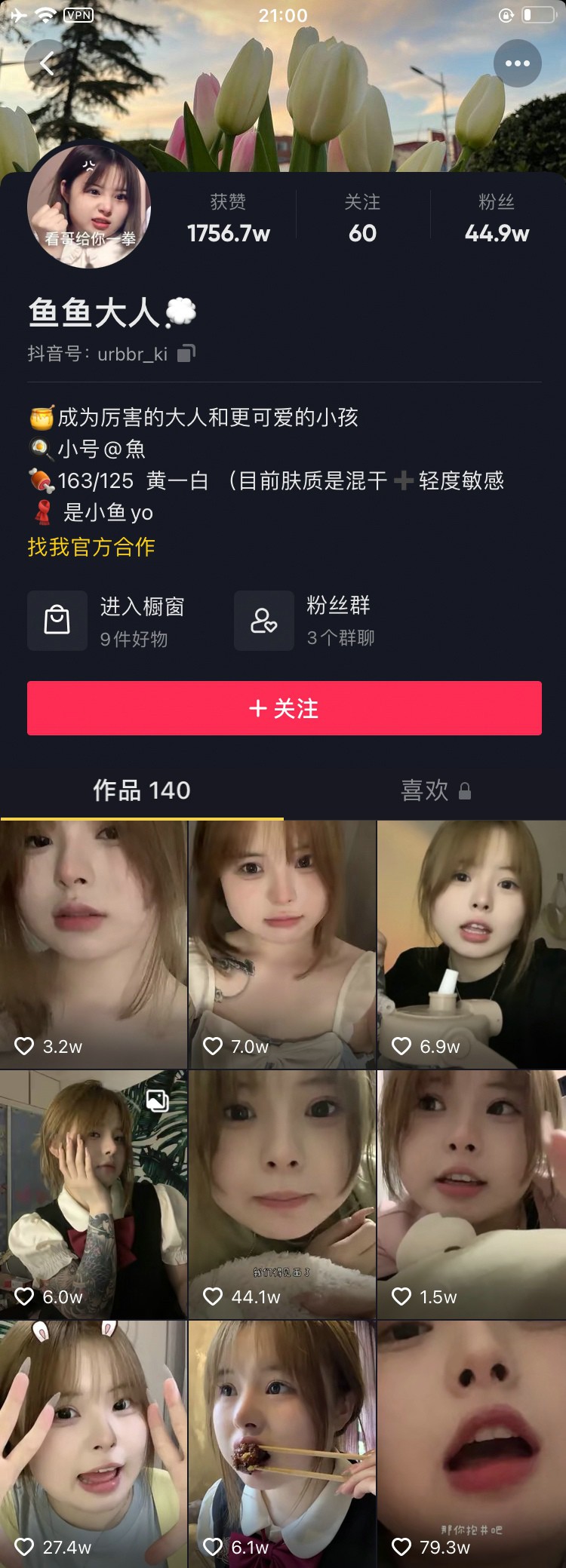
Task: Open the video with 3.2w likes
Action: [x=94, y=944]
